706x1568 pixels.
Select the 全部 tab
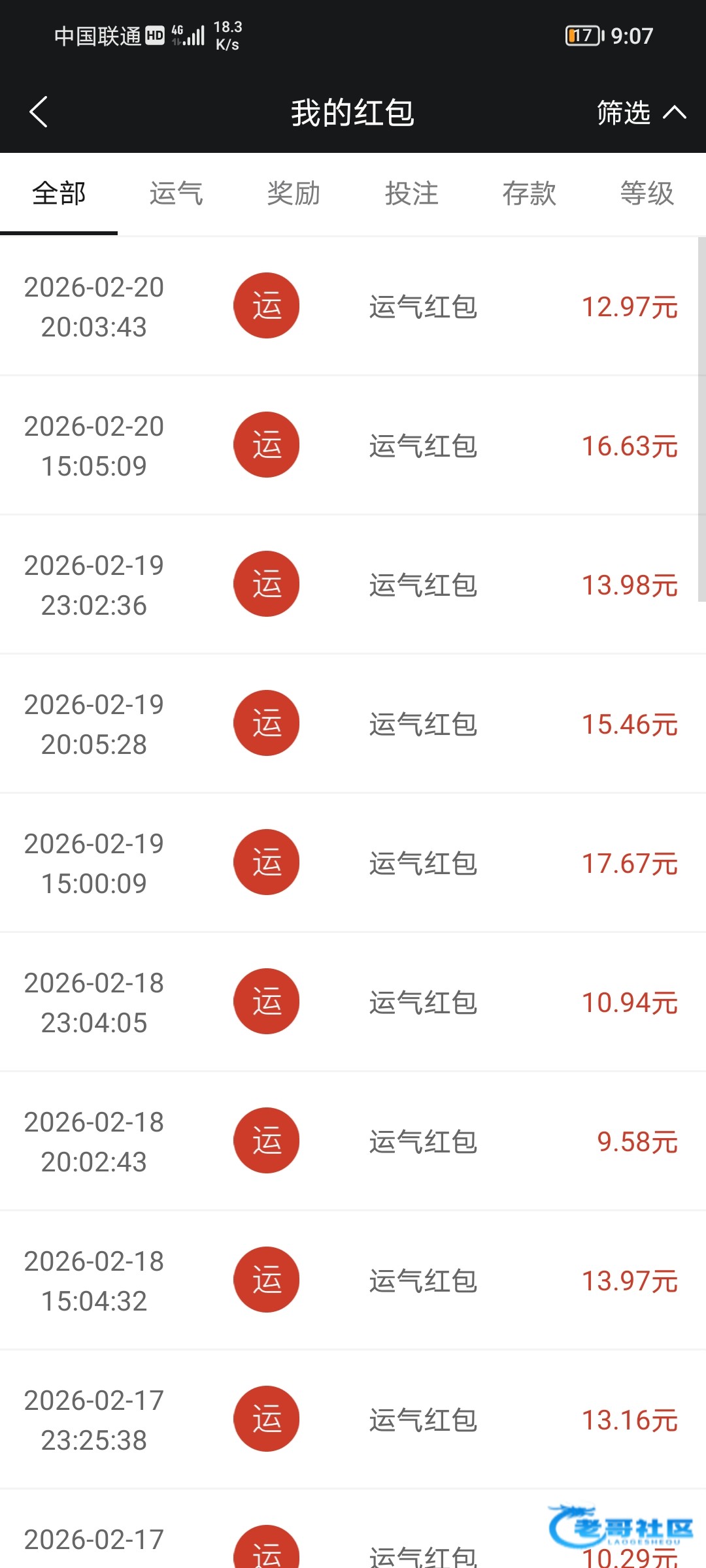pos(59,194)
